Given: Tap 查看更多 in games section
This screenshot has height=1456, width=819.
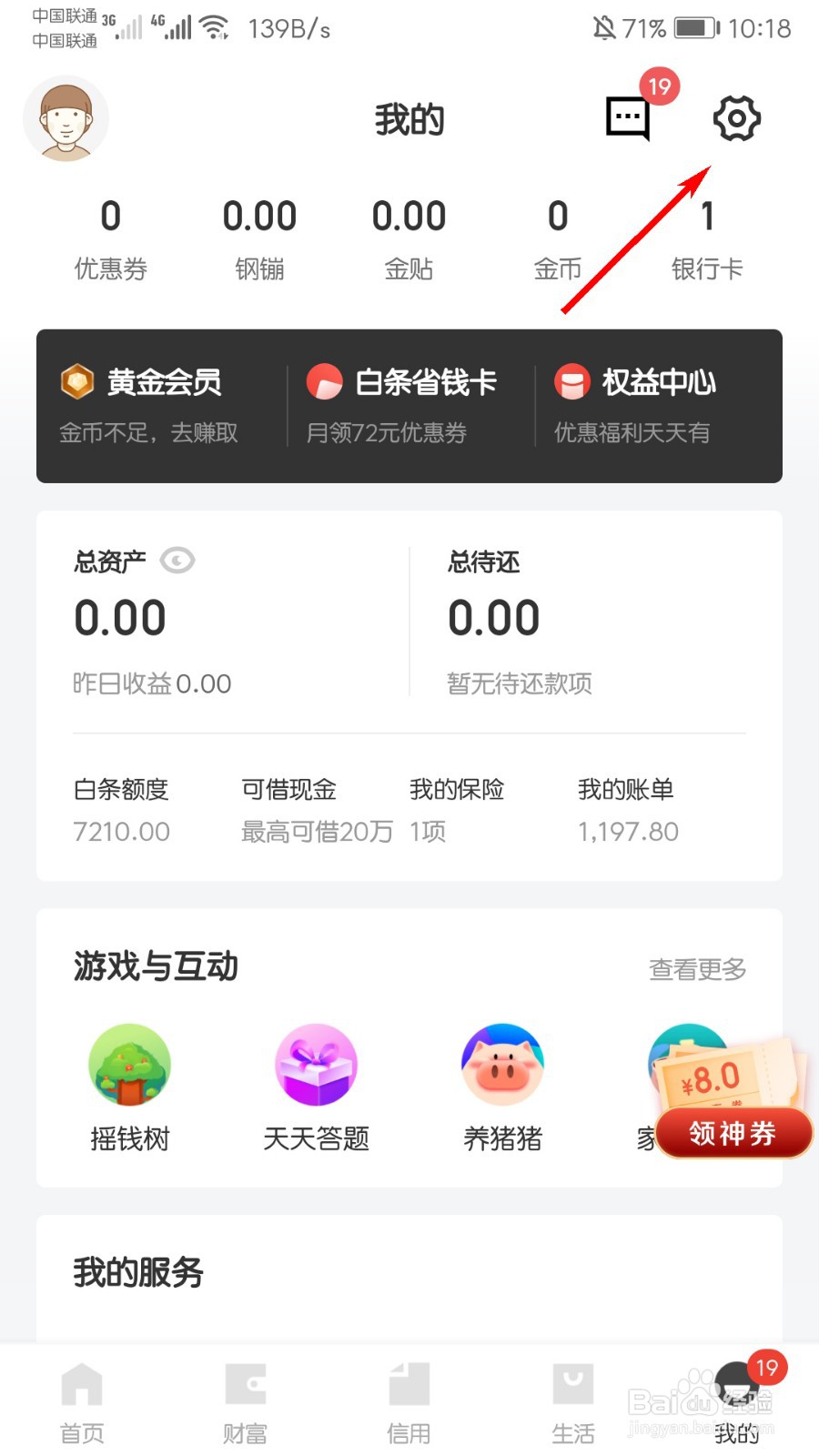Looking at the screenshot, I should point(697,969).
